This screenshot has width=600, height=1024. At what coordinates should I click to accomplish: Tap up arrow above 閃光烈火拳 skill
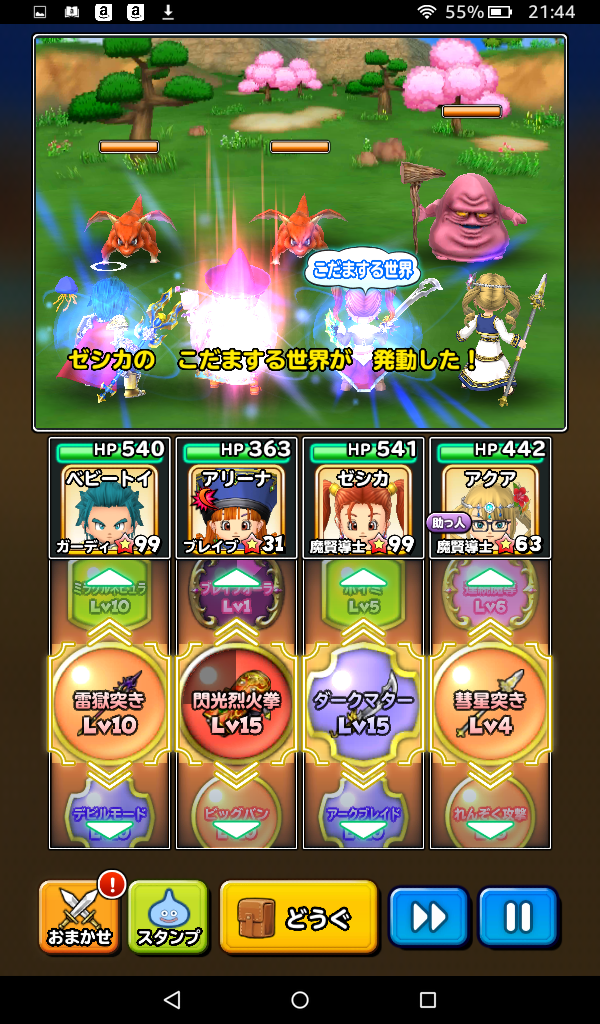click(237, 580)
